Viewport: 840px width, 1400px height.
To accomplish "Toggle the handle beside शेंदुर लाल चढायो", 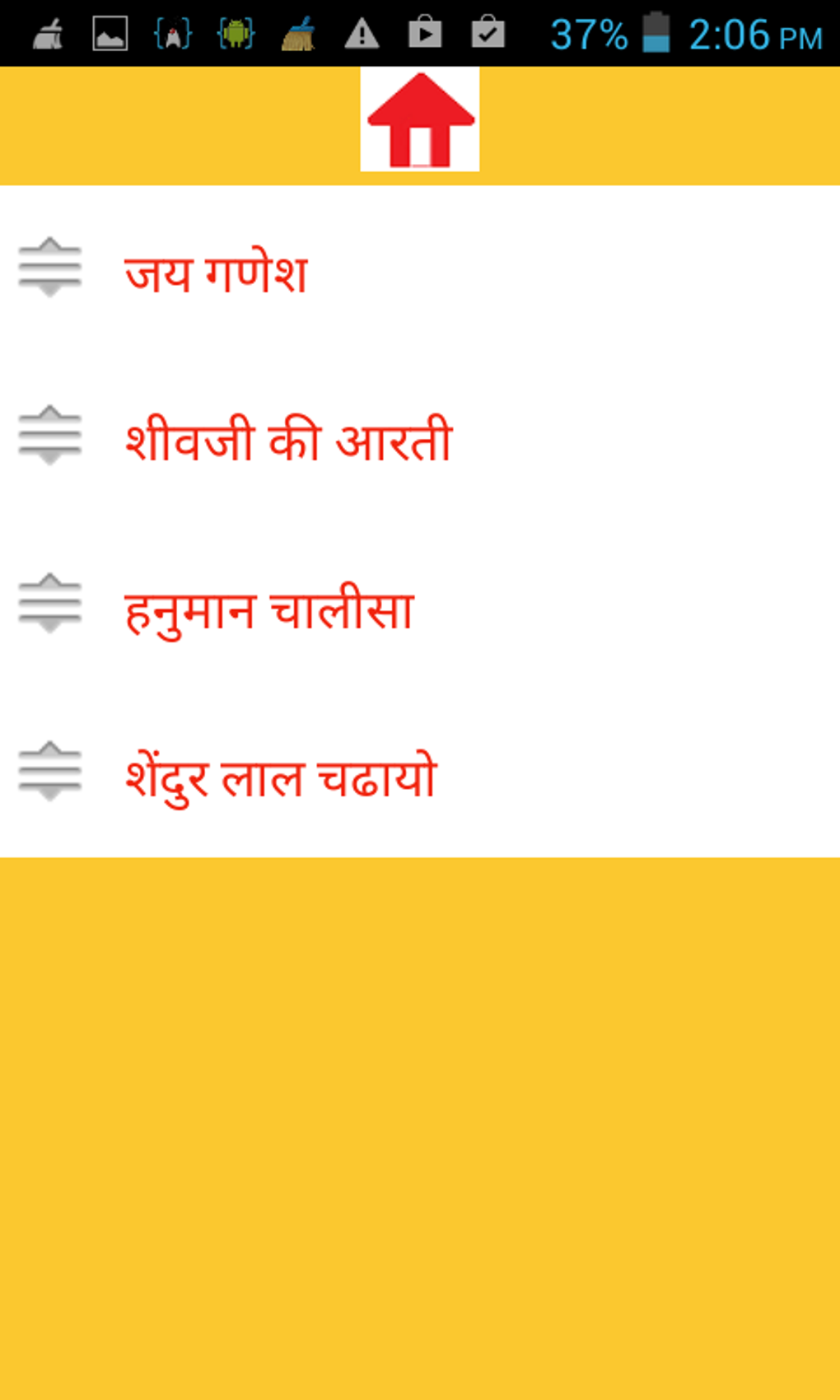I will coord(49,774).
